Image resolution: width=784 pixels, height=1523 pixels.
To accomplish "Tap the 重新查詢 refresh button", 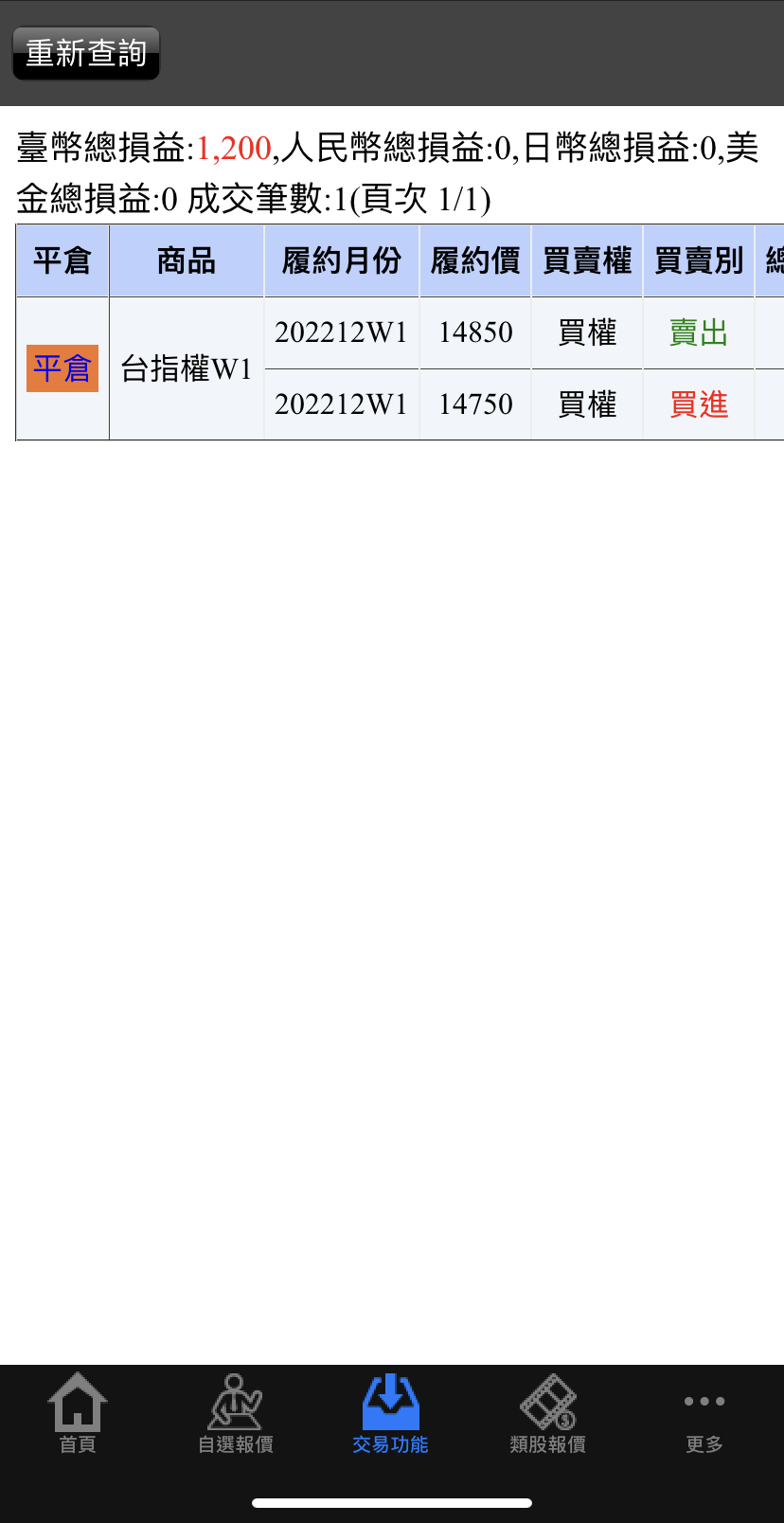I will tap(85, 53).
